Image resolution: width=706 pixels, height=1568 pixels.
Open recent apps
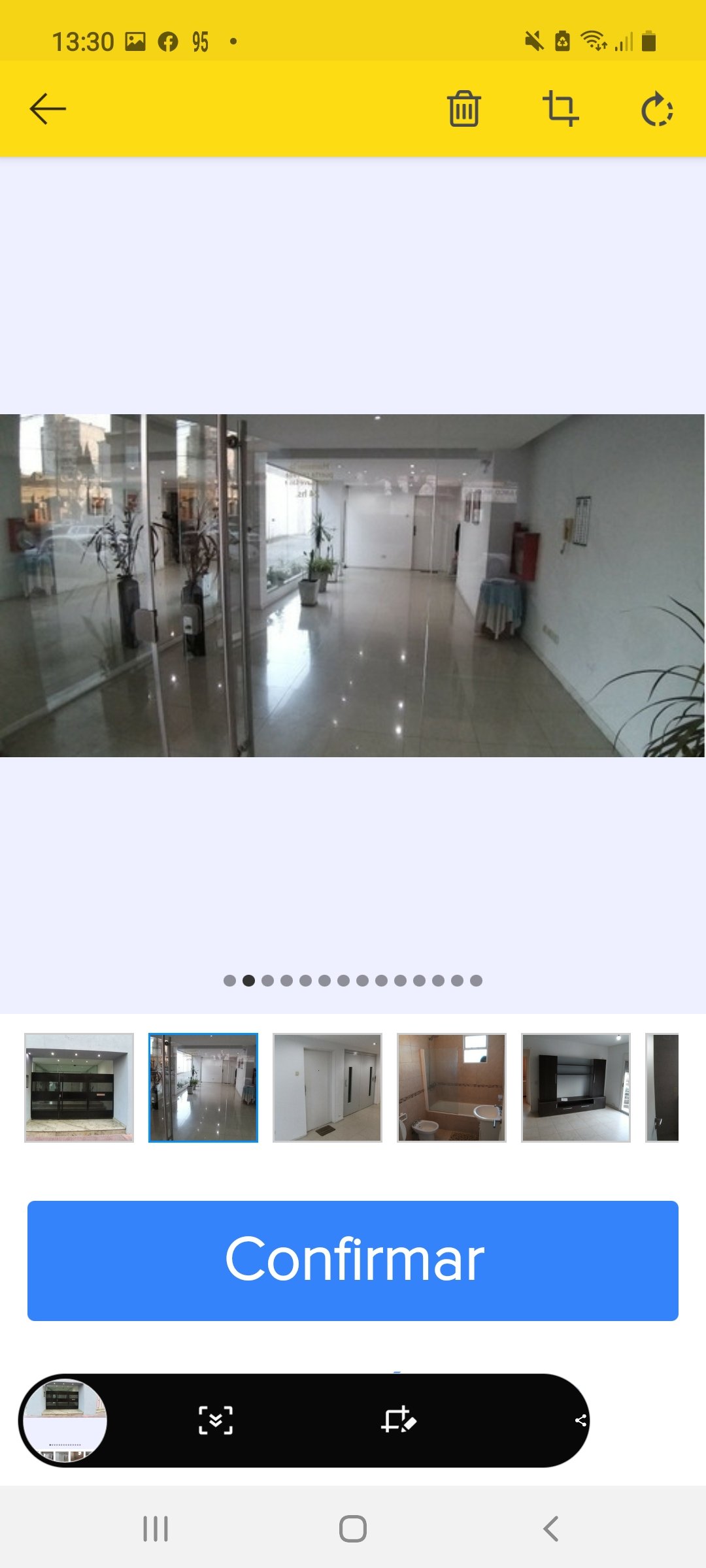point(156,1529)
